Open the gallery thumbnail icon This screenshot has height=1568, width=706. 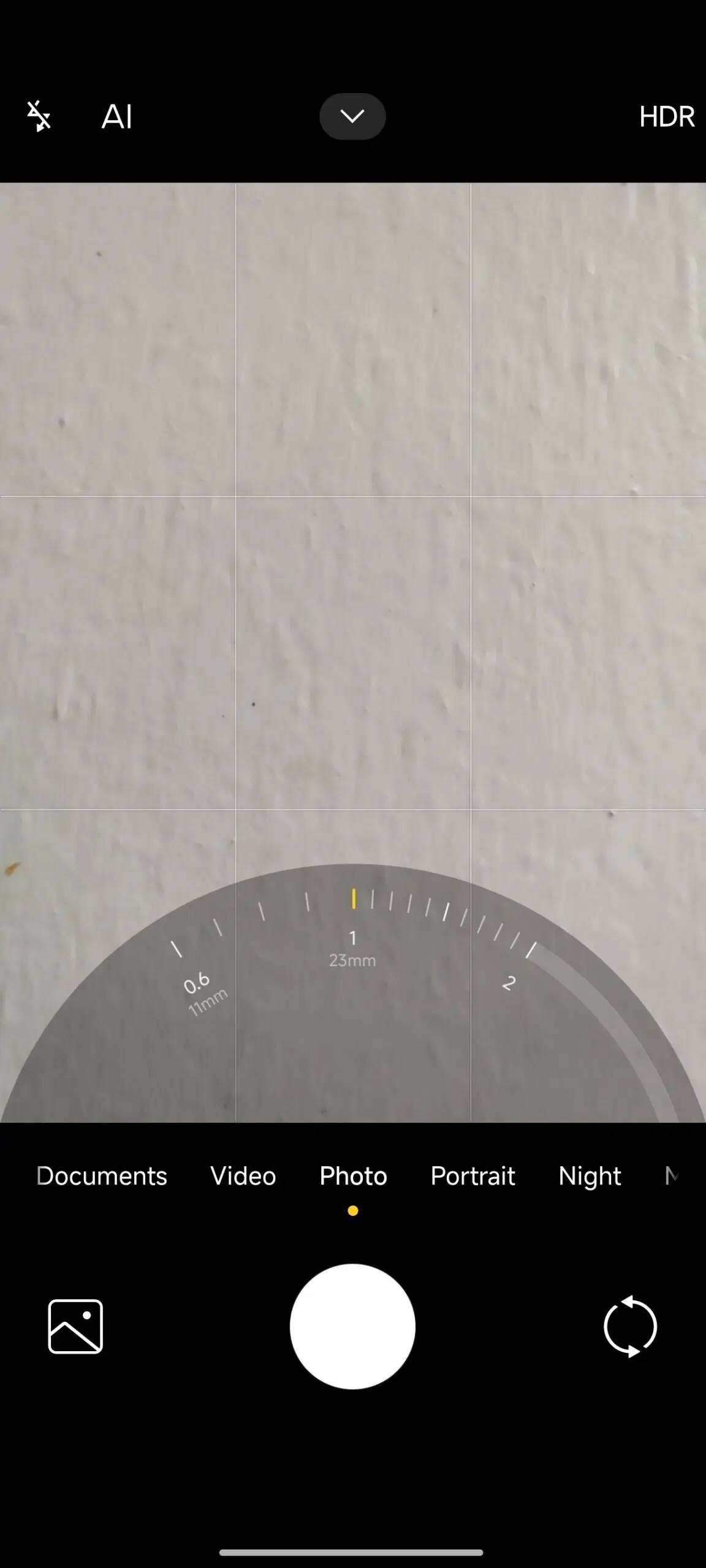(75, 1326)
